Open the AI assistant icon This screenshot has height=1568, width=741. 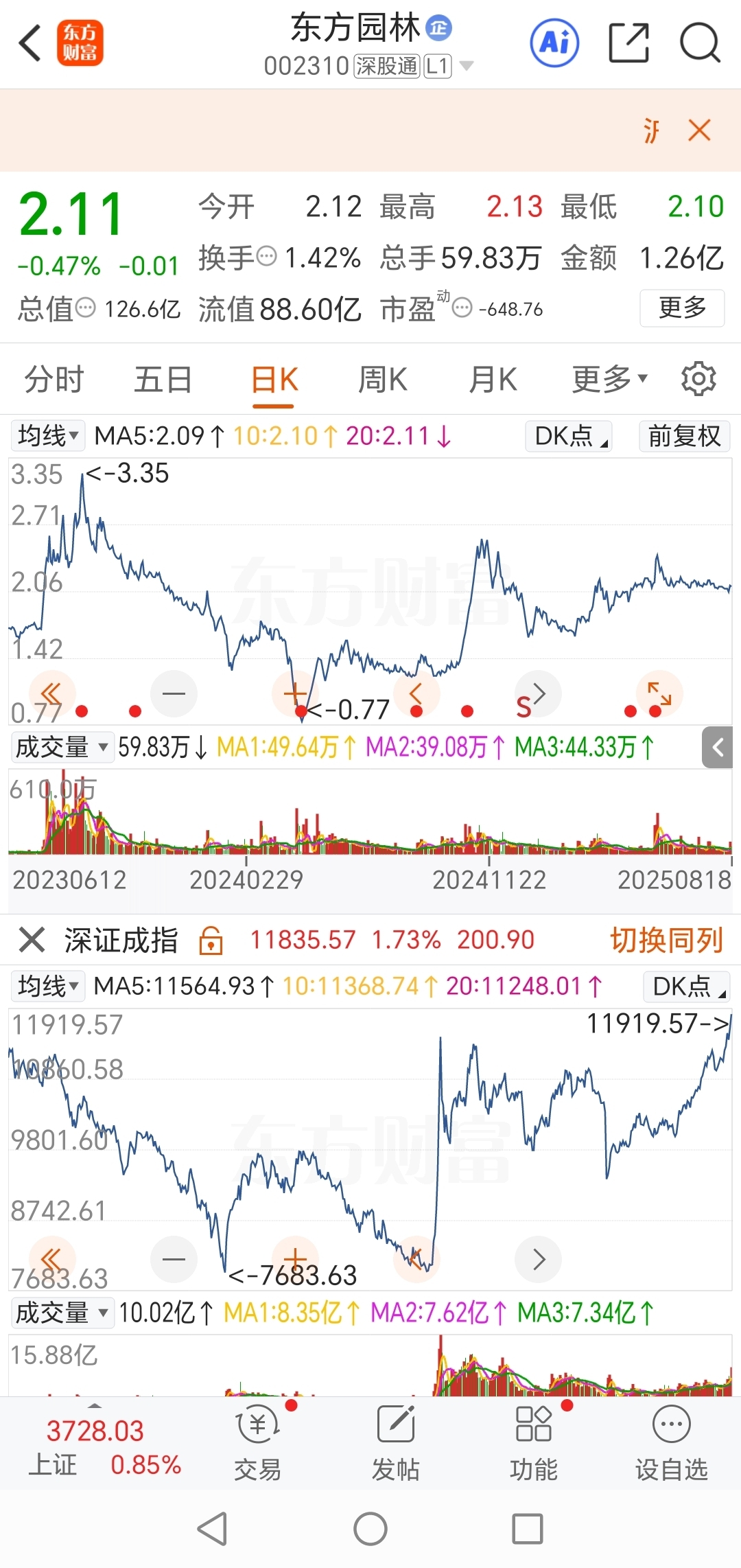coord(554,43)
